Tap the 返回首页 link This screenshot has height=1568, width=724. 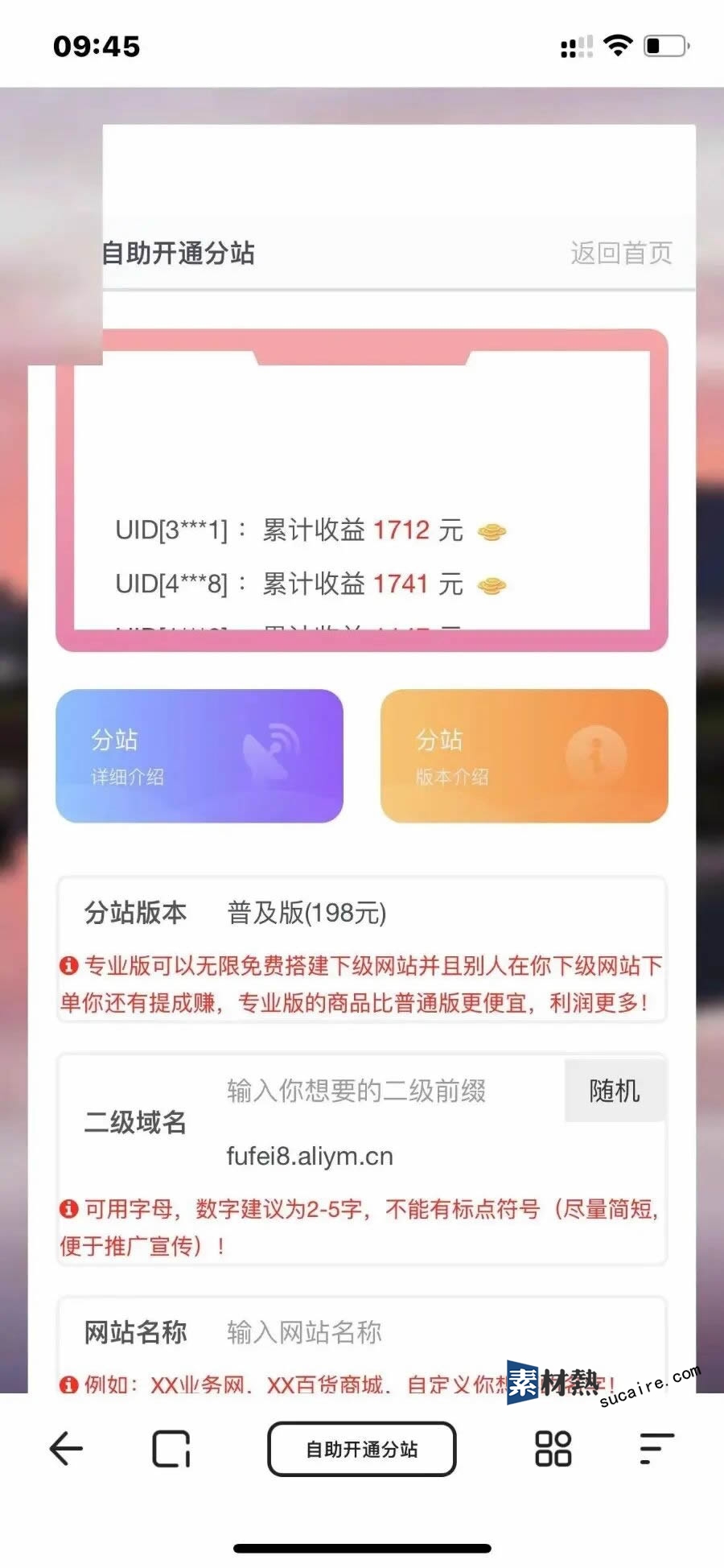pyautogui.click(x=621, y=253)
